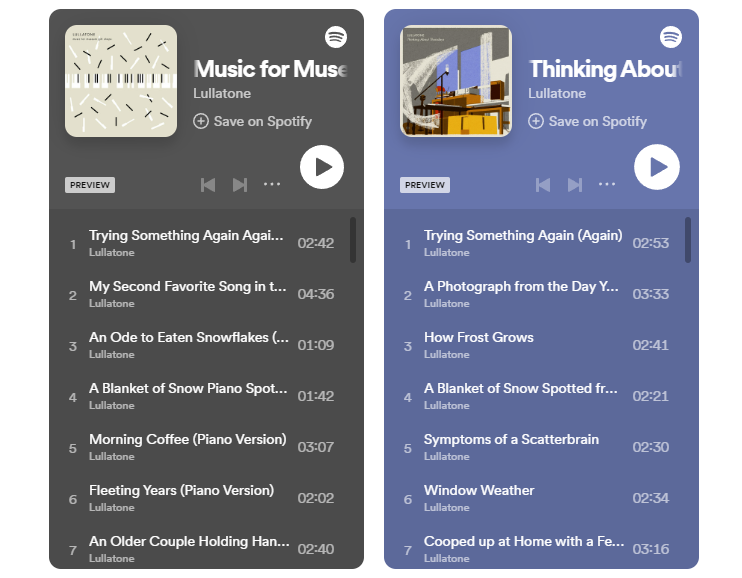Choose Morning Coffee (Piano Version) track
The image size is (742, 578).
pyautogui.click(x=188, y=440)
